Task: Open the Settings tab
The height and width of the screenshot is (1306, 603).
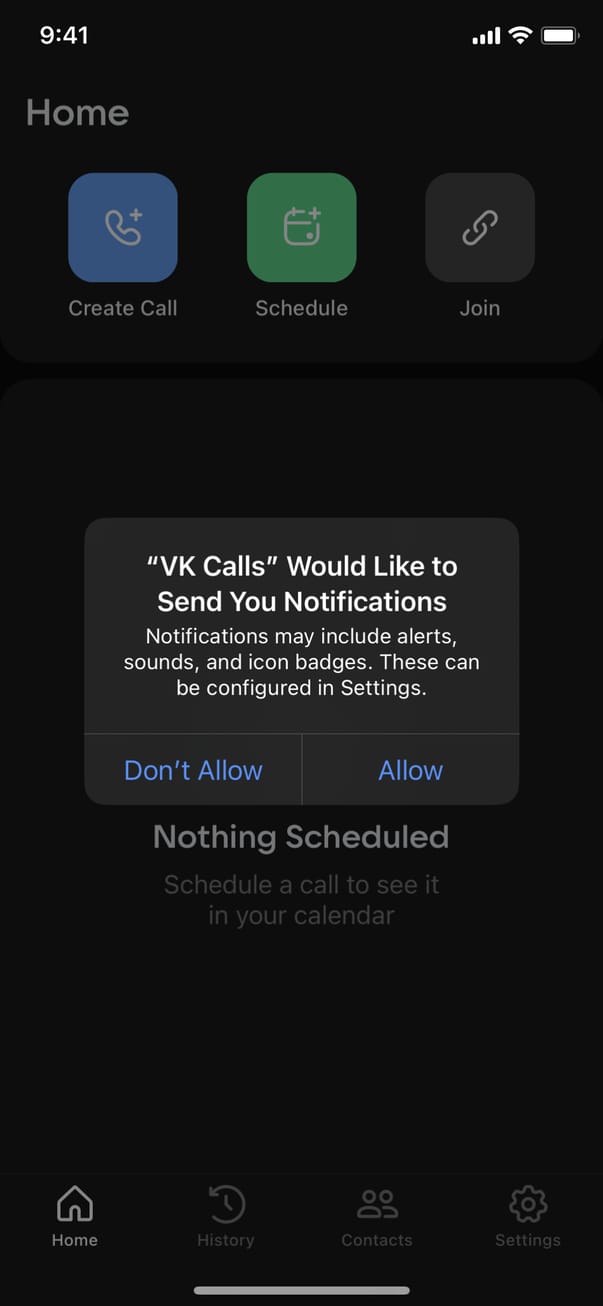Action: click(528, 1216)
